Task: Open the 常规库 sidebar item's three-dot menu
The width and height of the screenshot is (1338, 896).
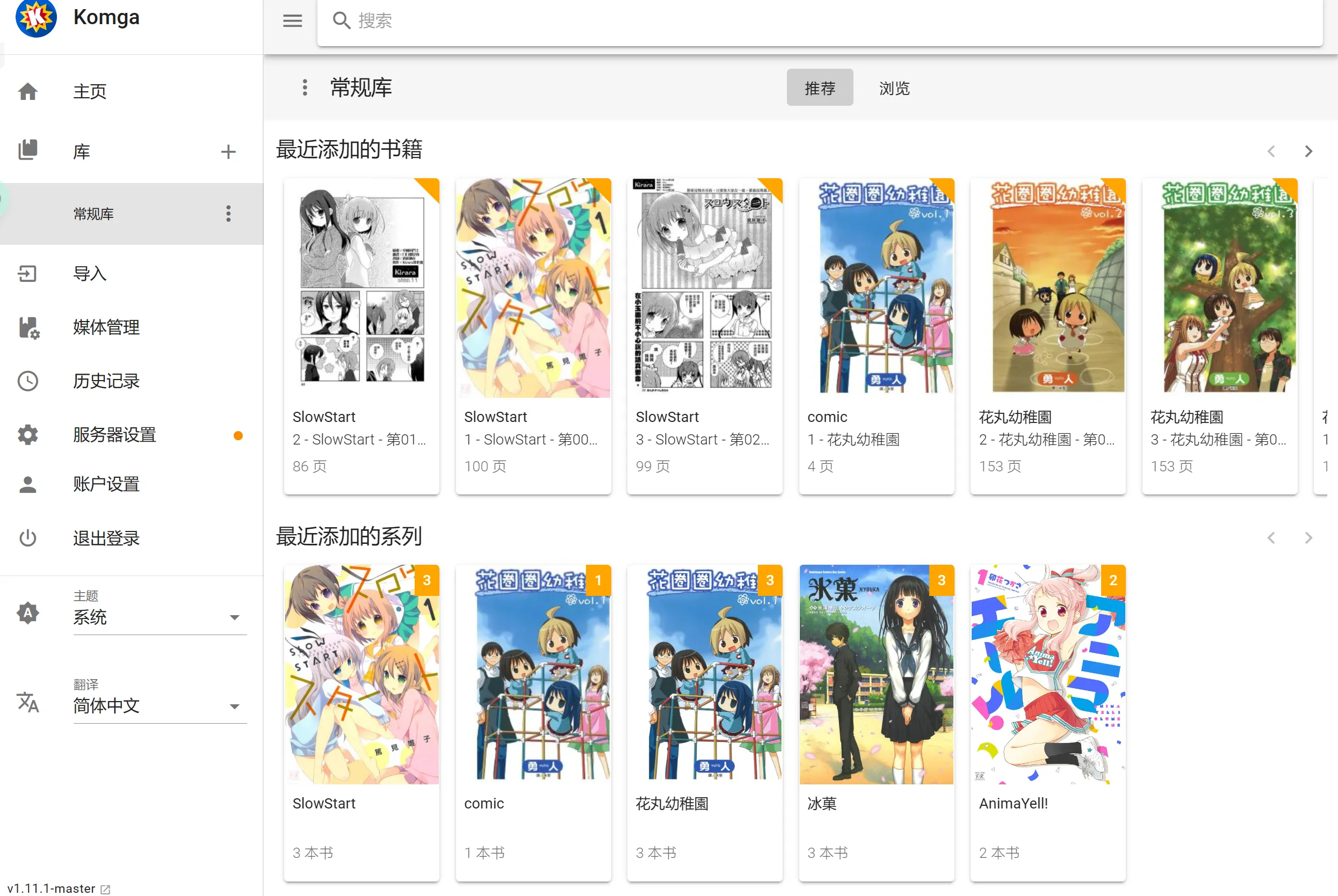Action: (228, 214)
